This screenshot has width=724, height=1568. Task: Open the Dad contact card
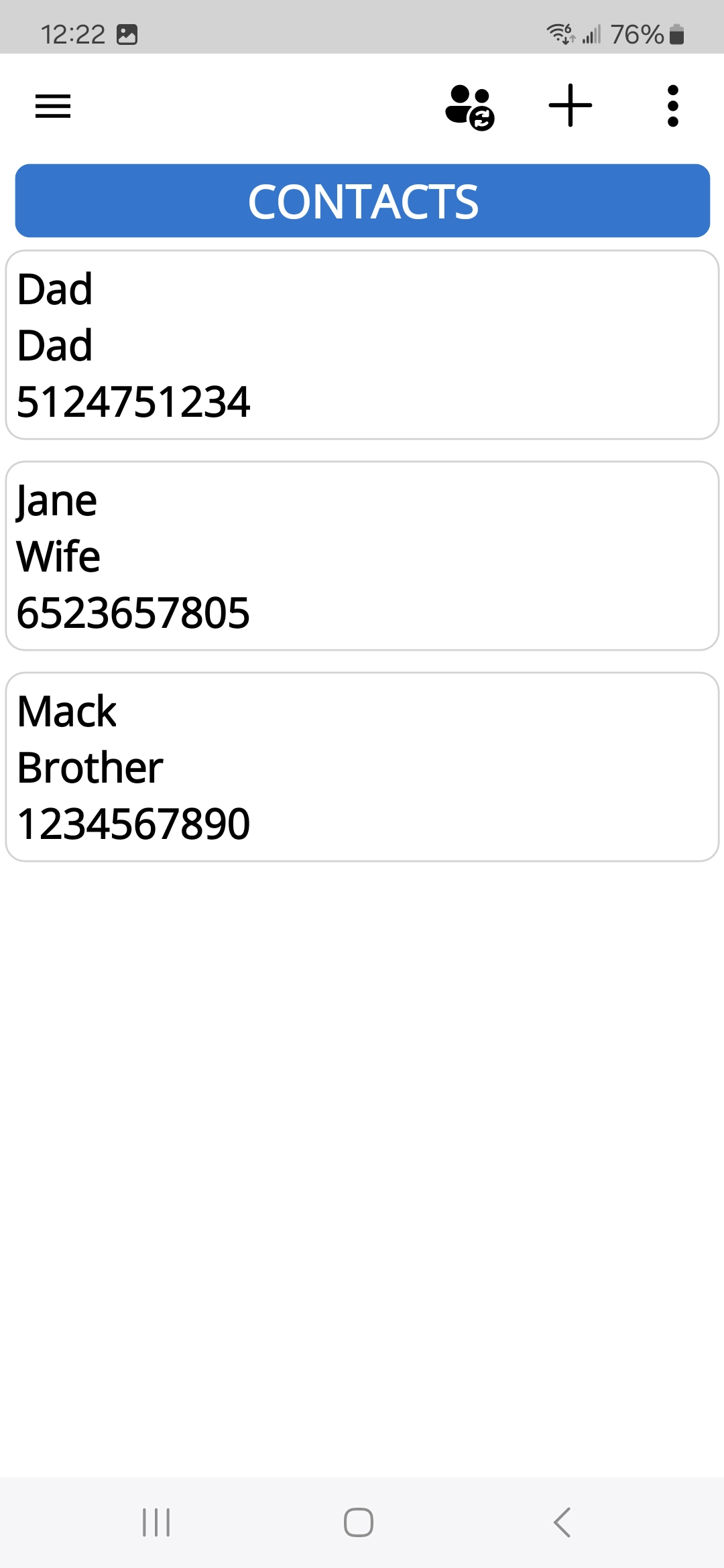tap(362, 345)
